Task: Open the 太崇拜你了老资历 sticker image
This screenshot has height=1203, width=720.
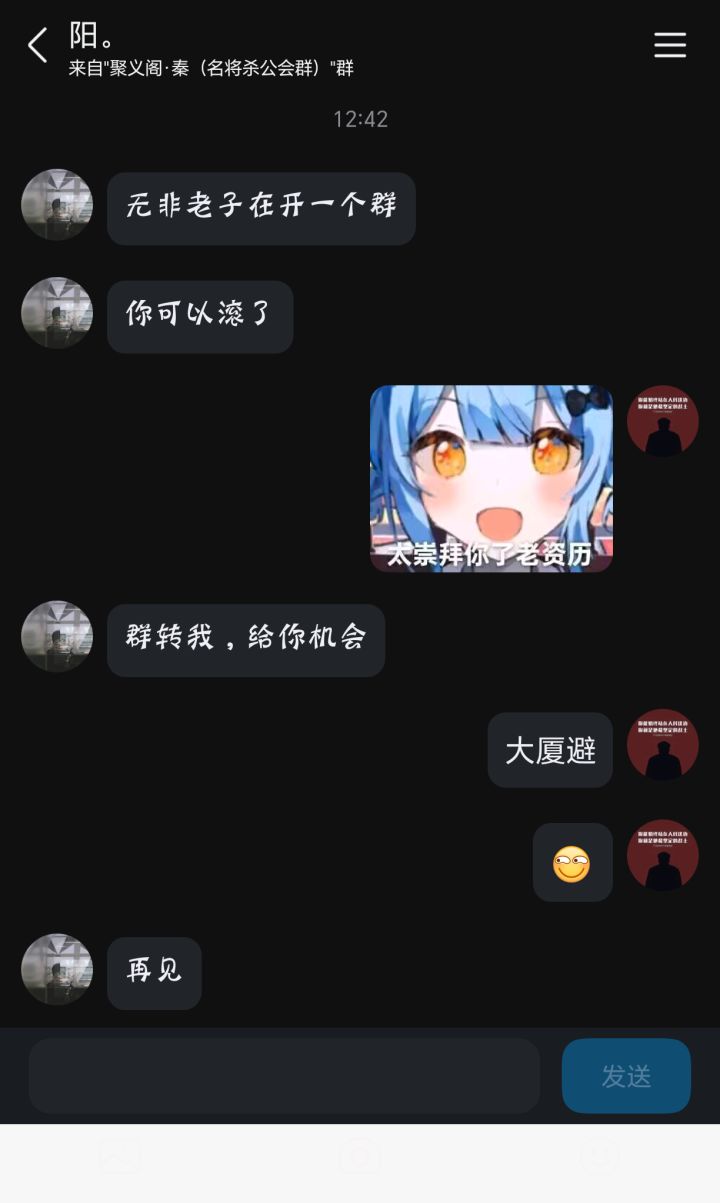Action: click(x=492, y=478)
